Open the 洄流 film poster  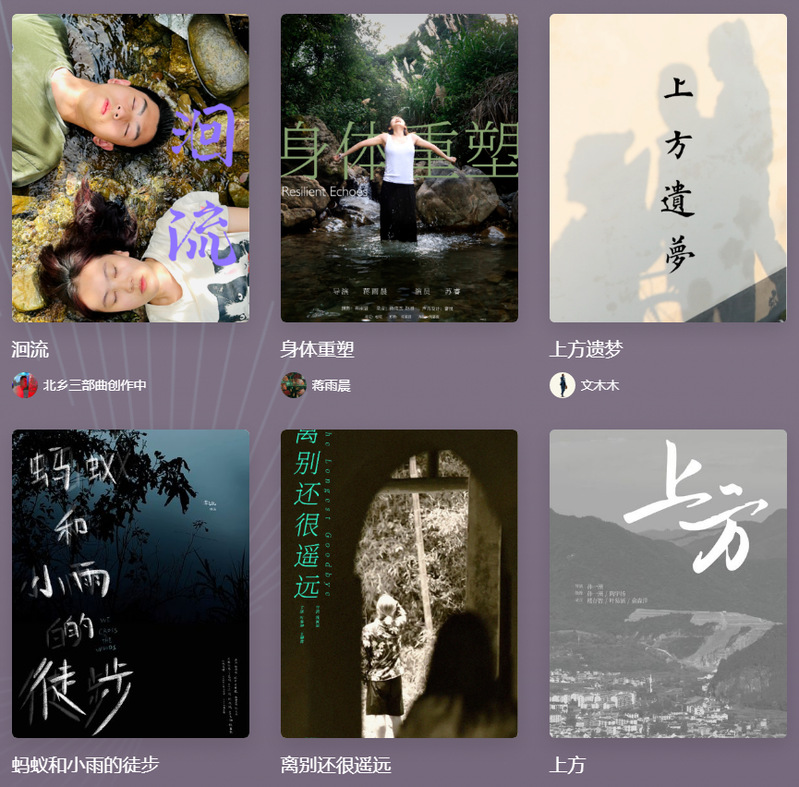130,168
